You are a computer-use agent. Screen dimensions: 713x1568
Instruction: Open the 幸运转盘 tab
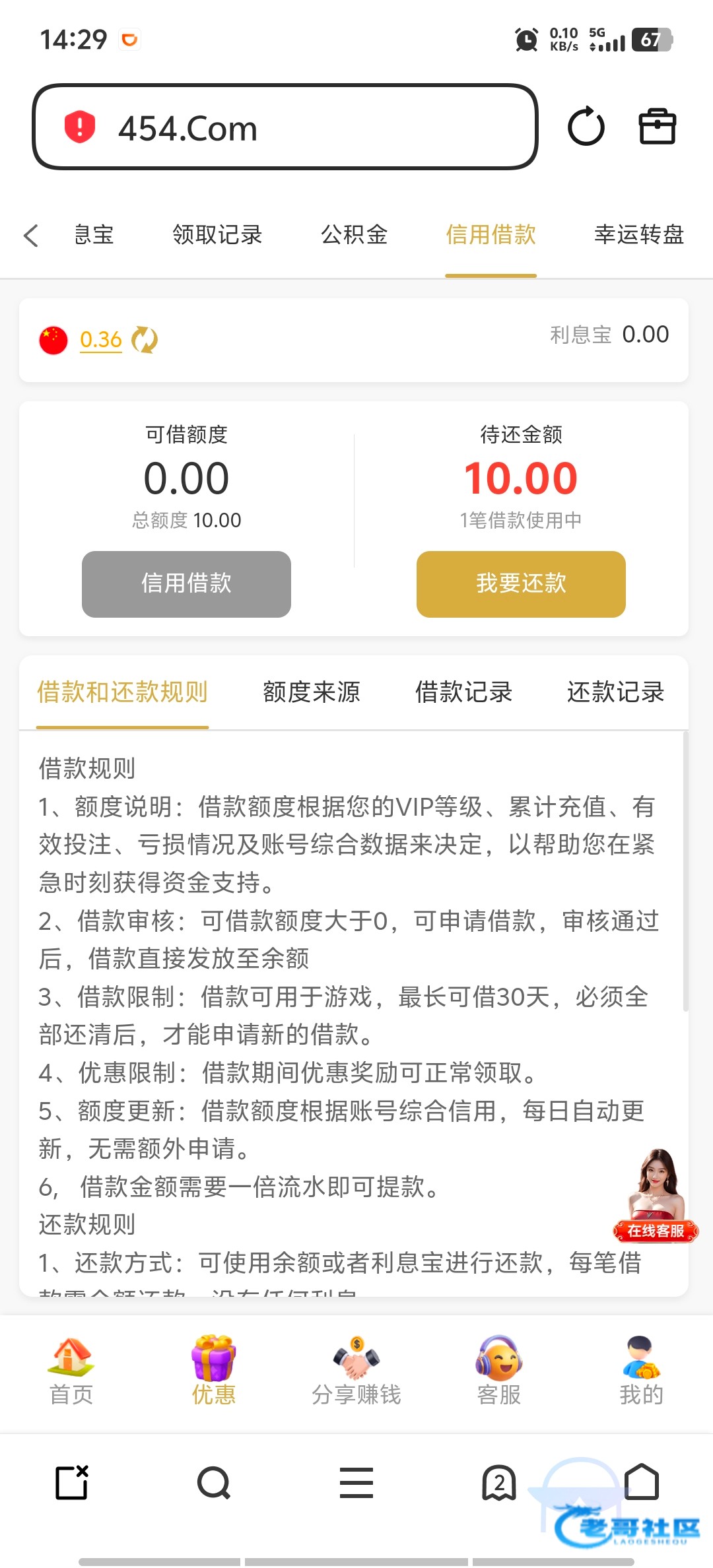click(638, 235)
